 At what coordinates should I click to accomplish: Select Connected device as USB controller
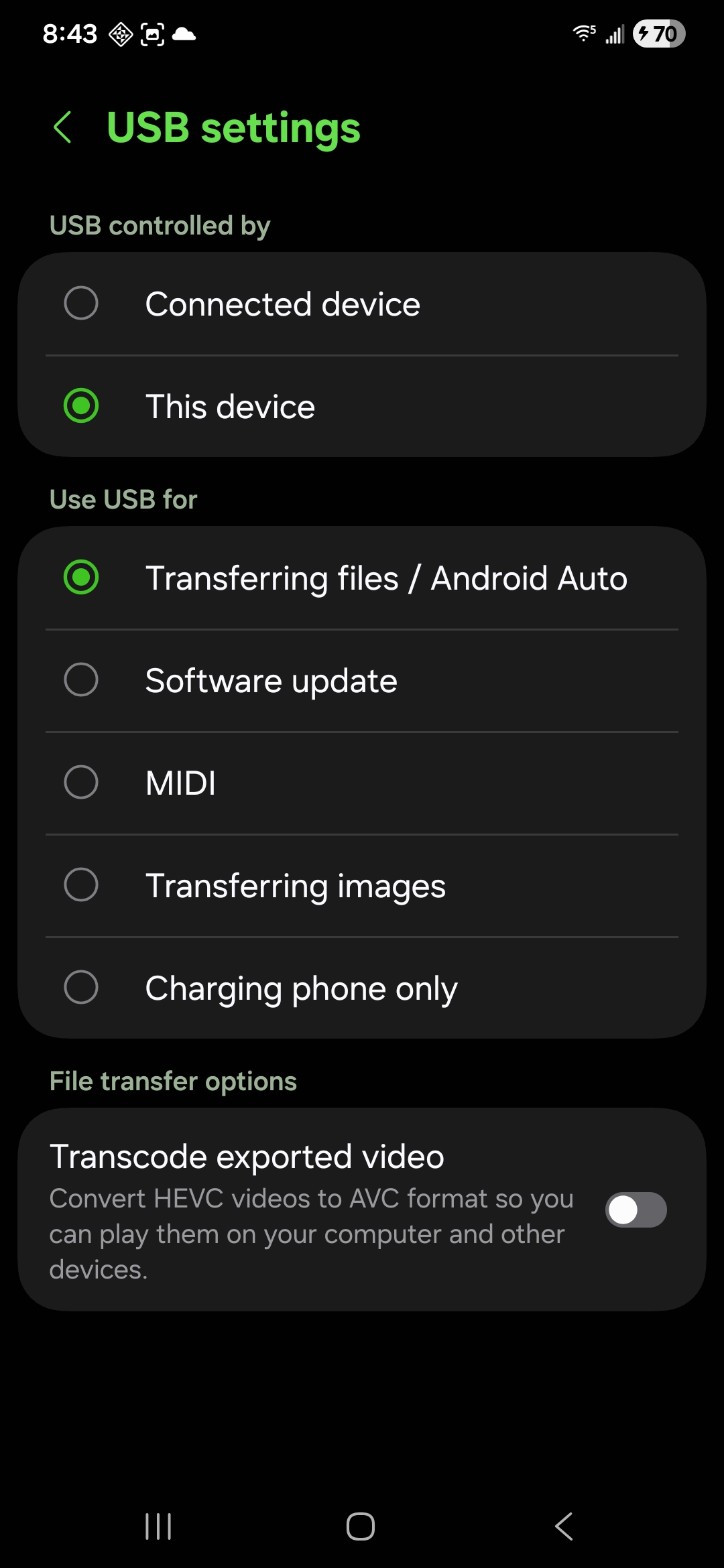click(x=81, y=304)
